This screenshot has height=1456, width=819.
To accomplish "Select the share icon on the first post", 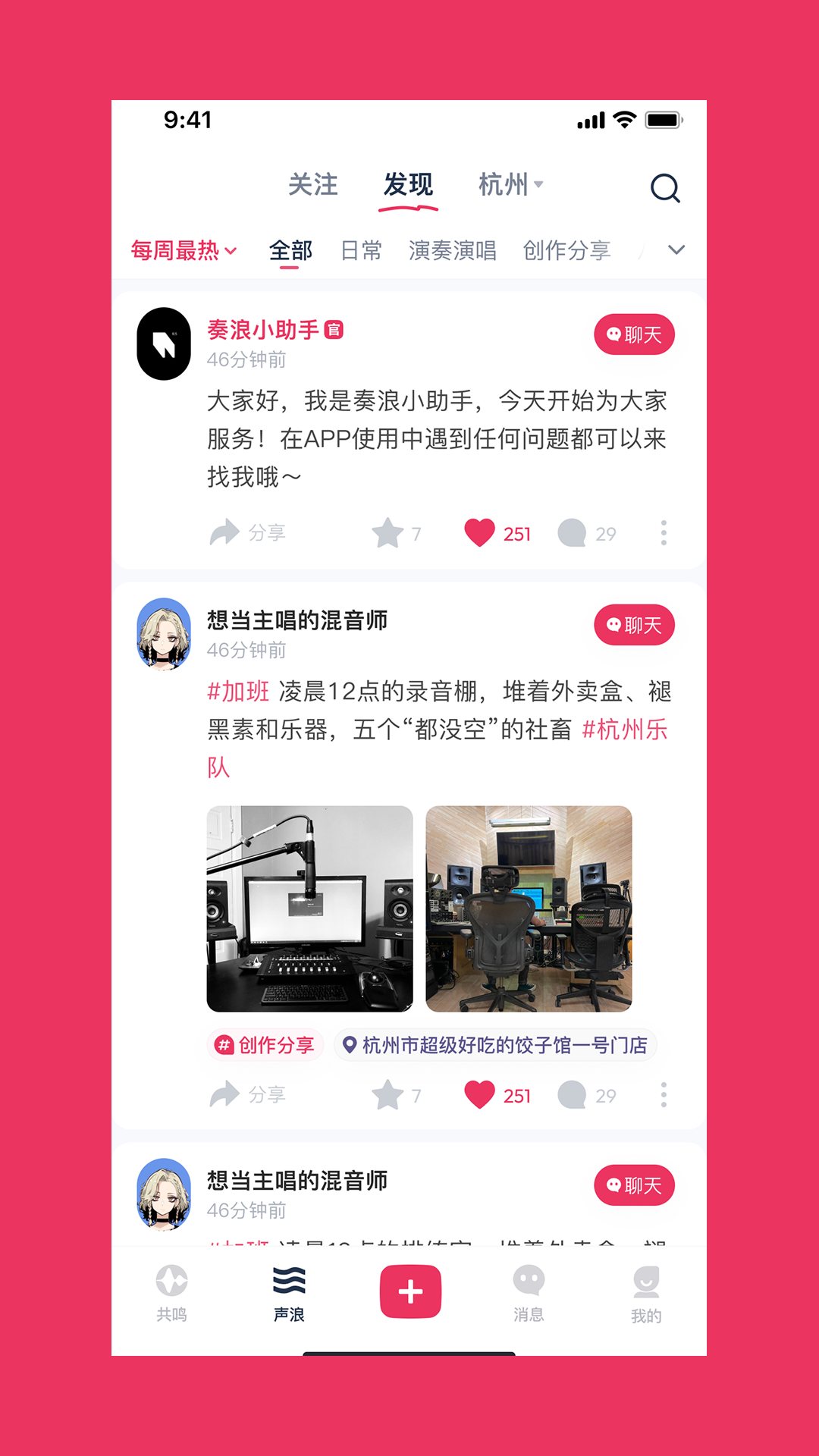I will tap(225, 533).
